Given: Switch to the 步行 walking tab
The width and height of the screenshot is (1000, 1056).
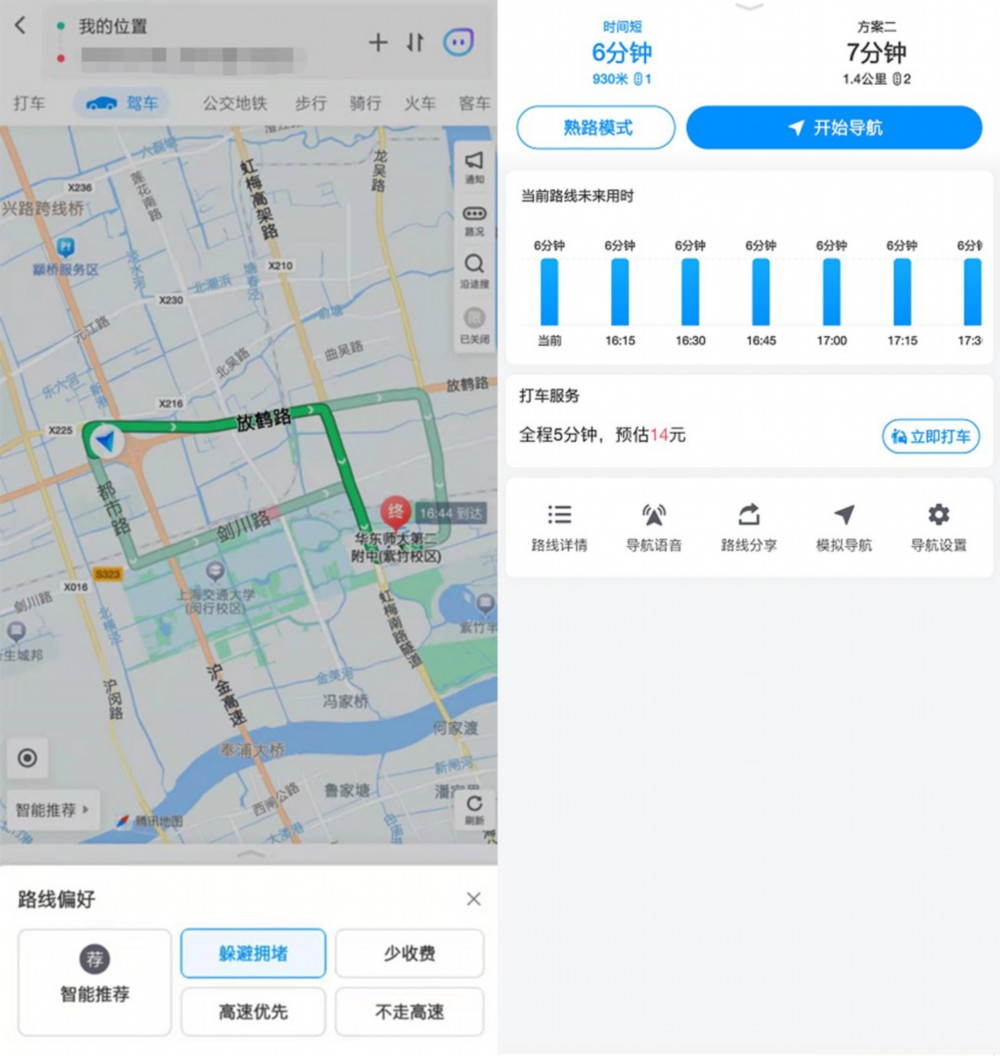Looking at the screenshot, I should click(x=310, y=103).
